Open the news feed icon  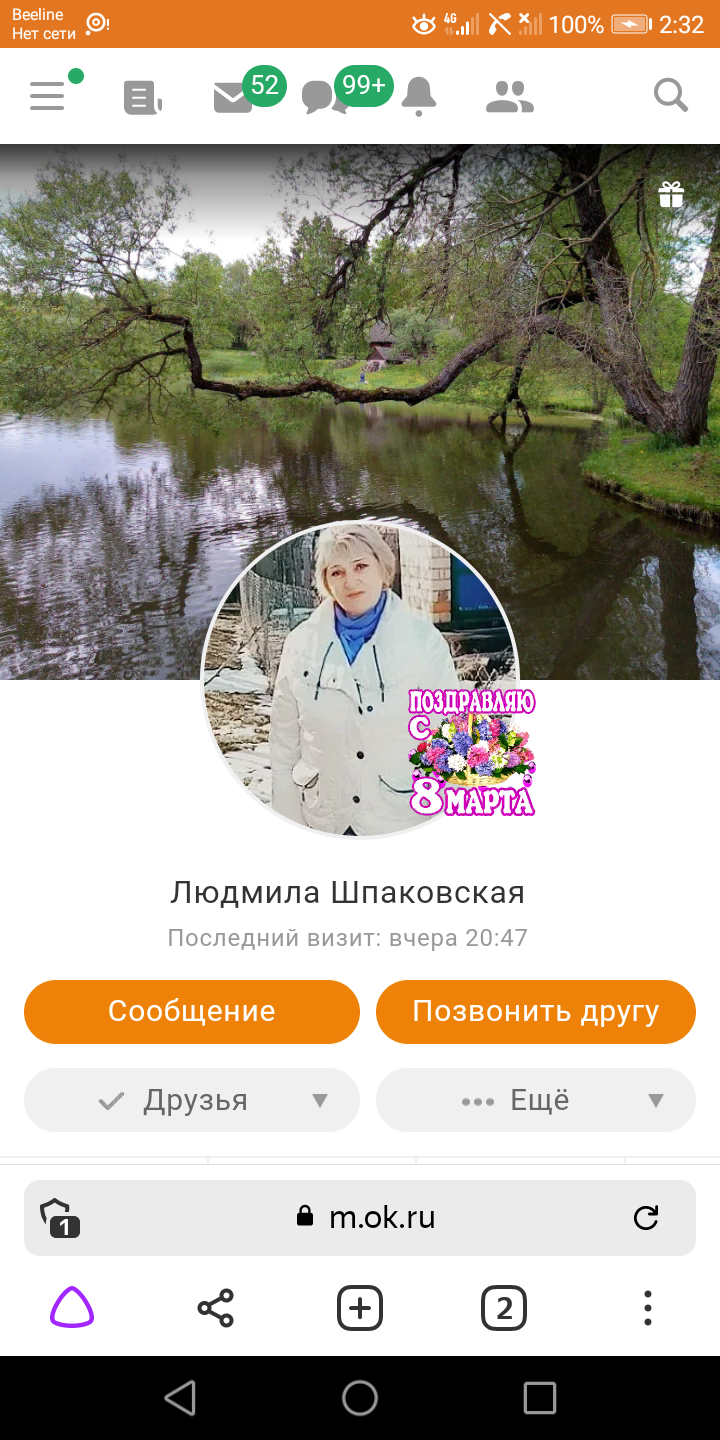[x=142, y=97]
